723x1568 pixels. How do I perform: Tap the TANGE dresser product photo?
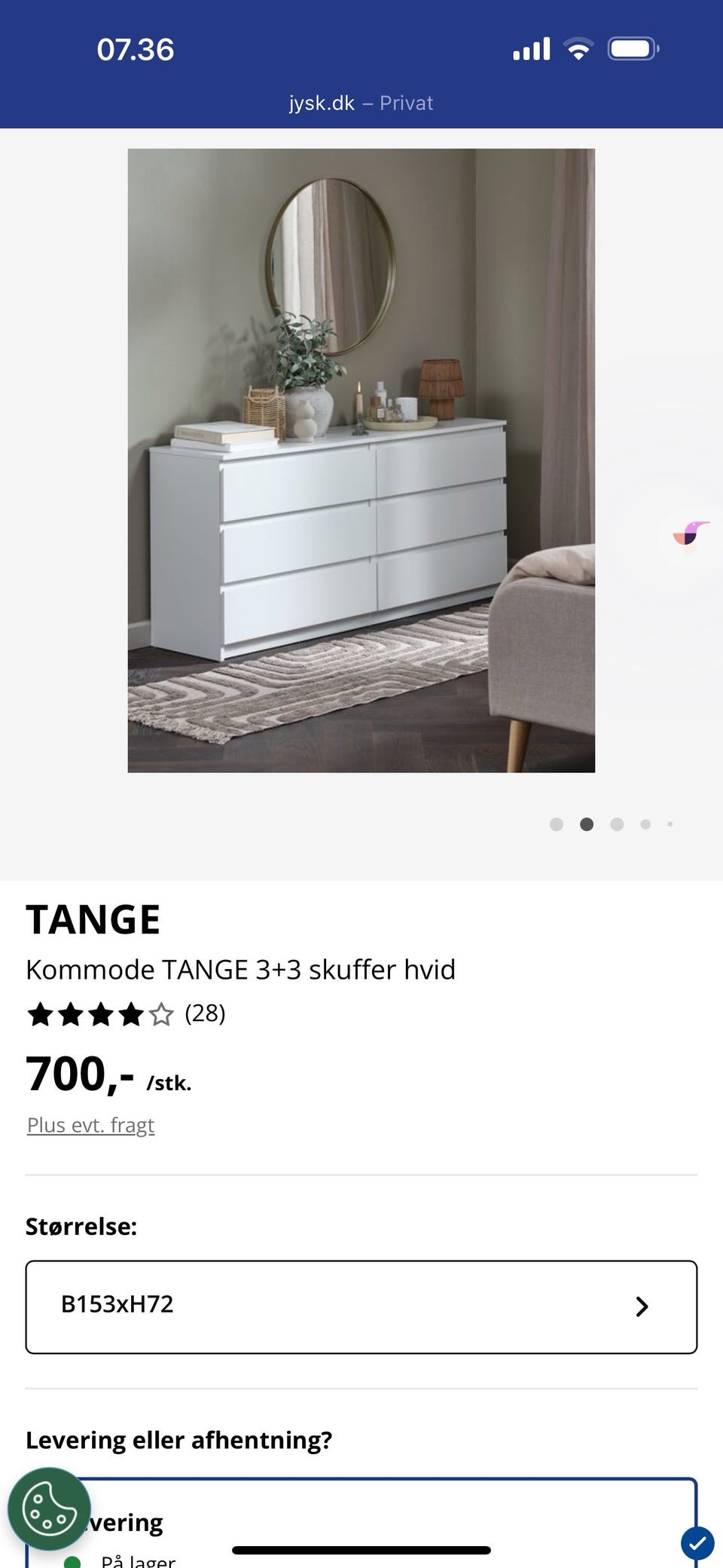361,460
